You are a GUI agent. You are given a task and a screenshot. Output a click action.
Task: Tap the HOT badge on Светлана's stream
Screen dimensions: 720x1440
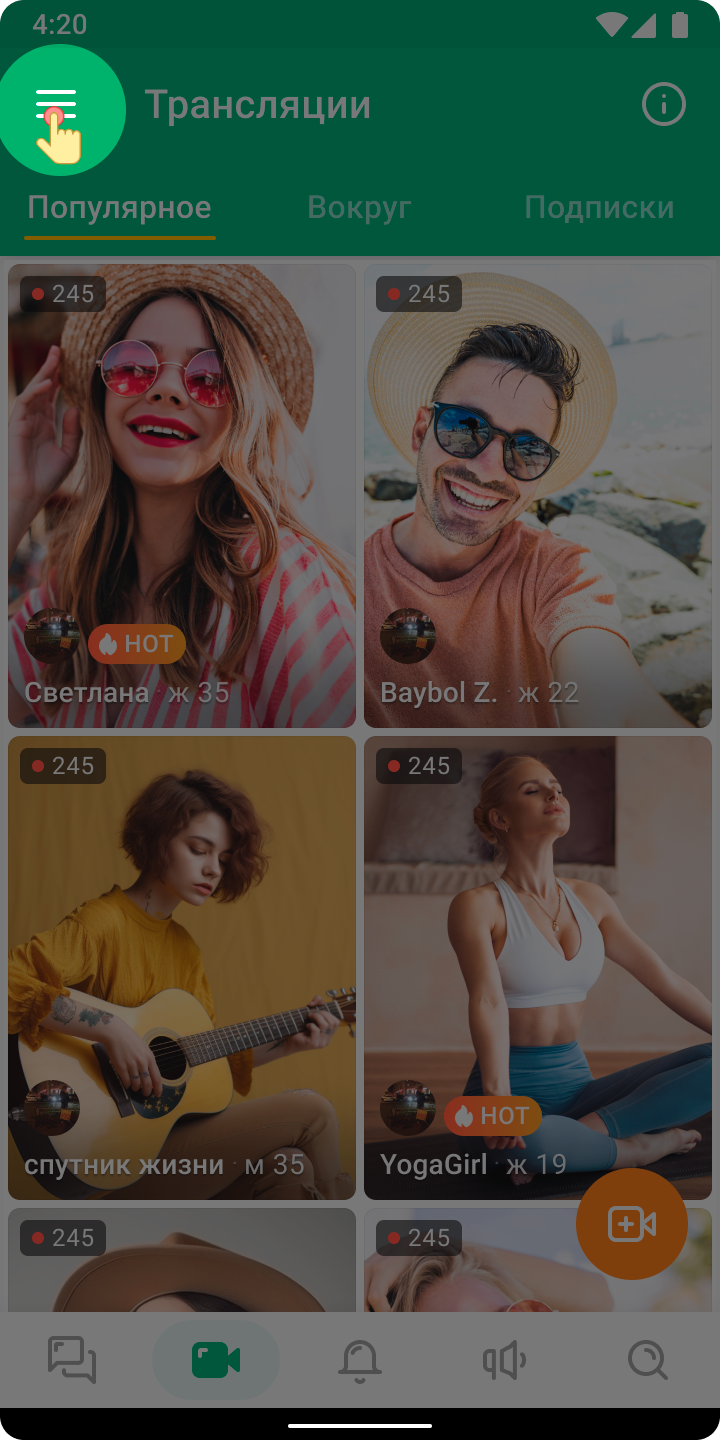pos(136,644)
